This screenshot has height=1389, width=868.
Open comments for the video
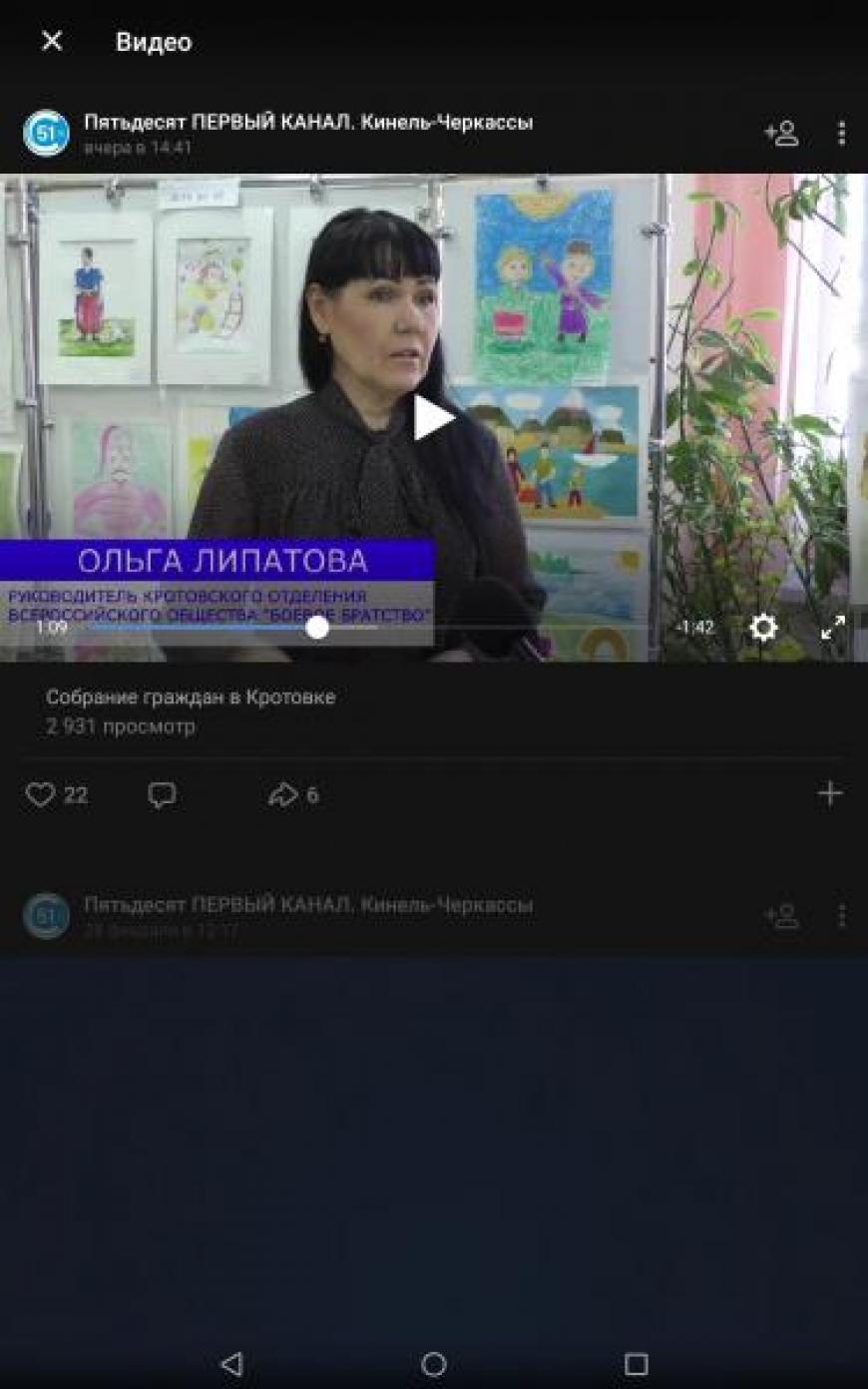tap(162, 795)
